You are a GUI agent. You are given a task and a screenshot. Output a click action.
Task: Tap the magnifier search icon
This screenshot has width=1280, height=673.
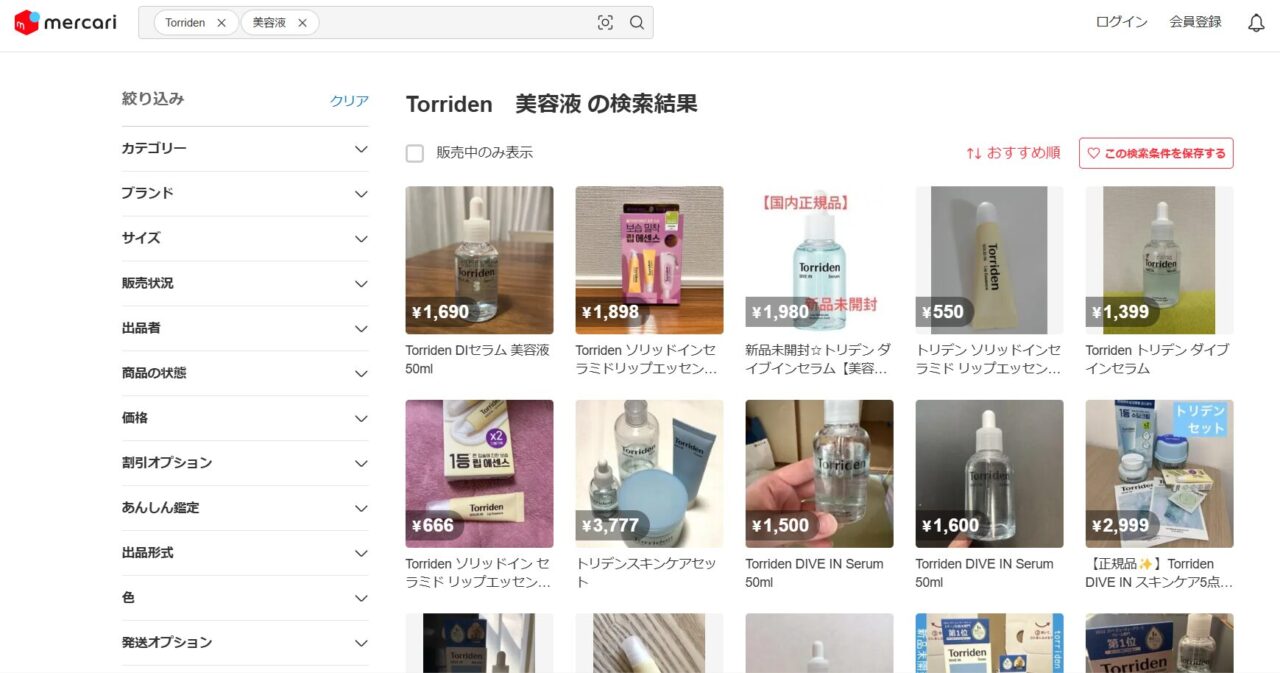637,23
